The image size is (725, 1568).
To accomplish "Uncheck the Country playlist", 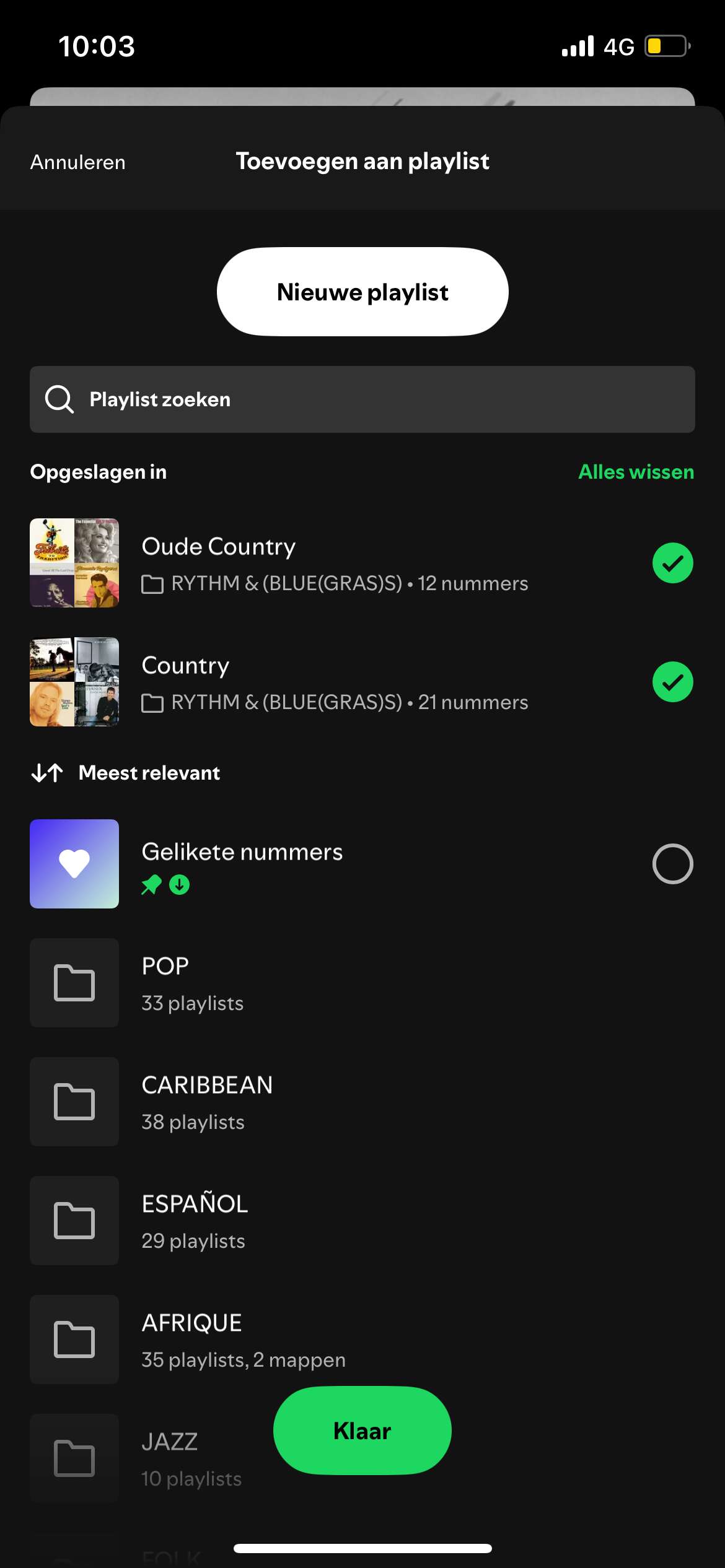I will [672, 682].
